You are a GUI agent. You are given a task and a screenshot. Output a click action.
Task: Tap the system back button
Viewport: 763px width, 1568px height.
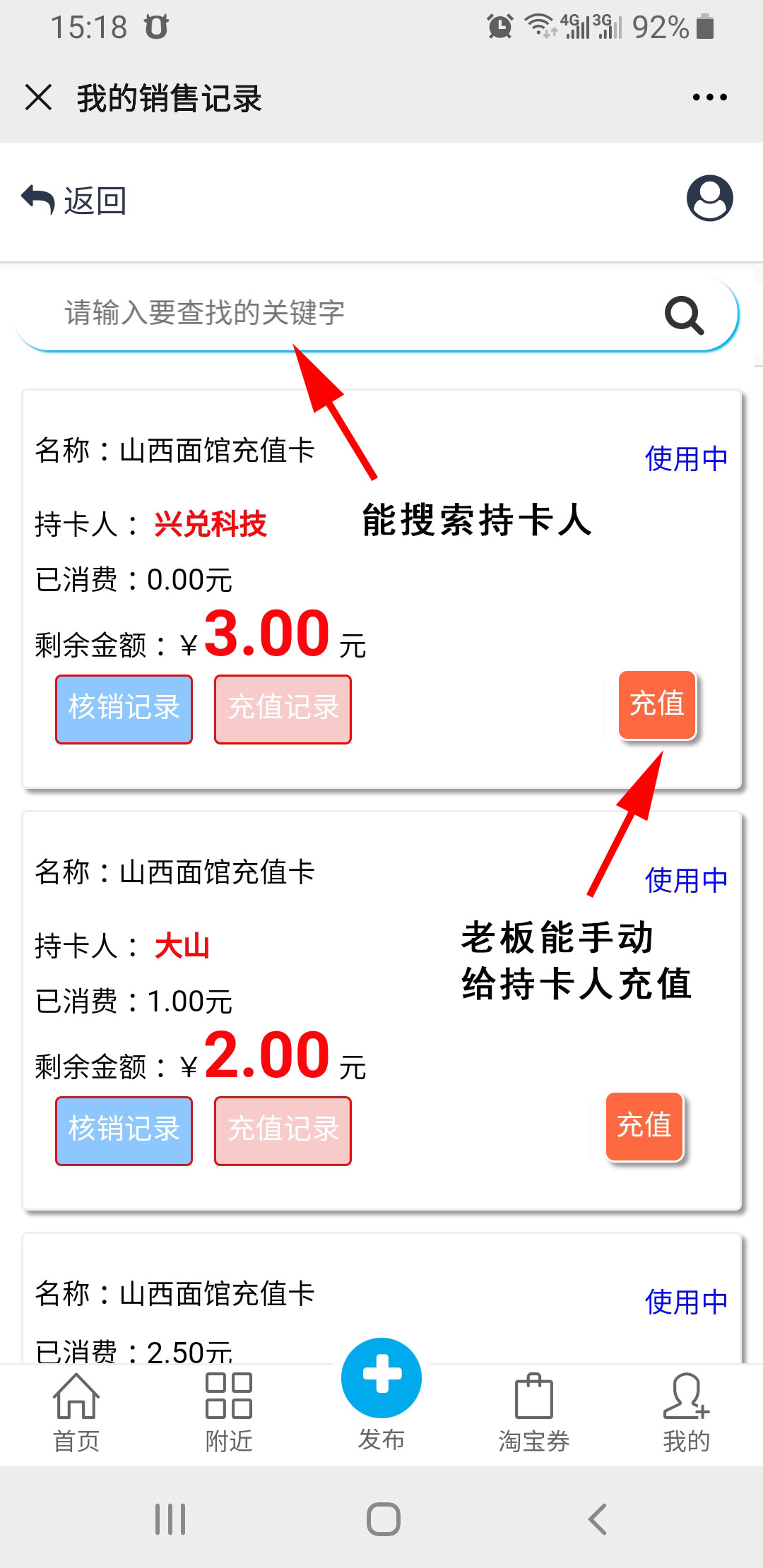click(x=598, y=1519)
